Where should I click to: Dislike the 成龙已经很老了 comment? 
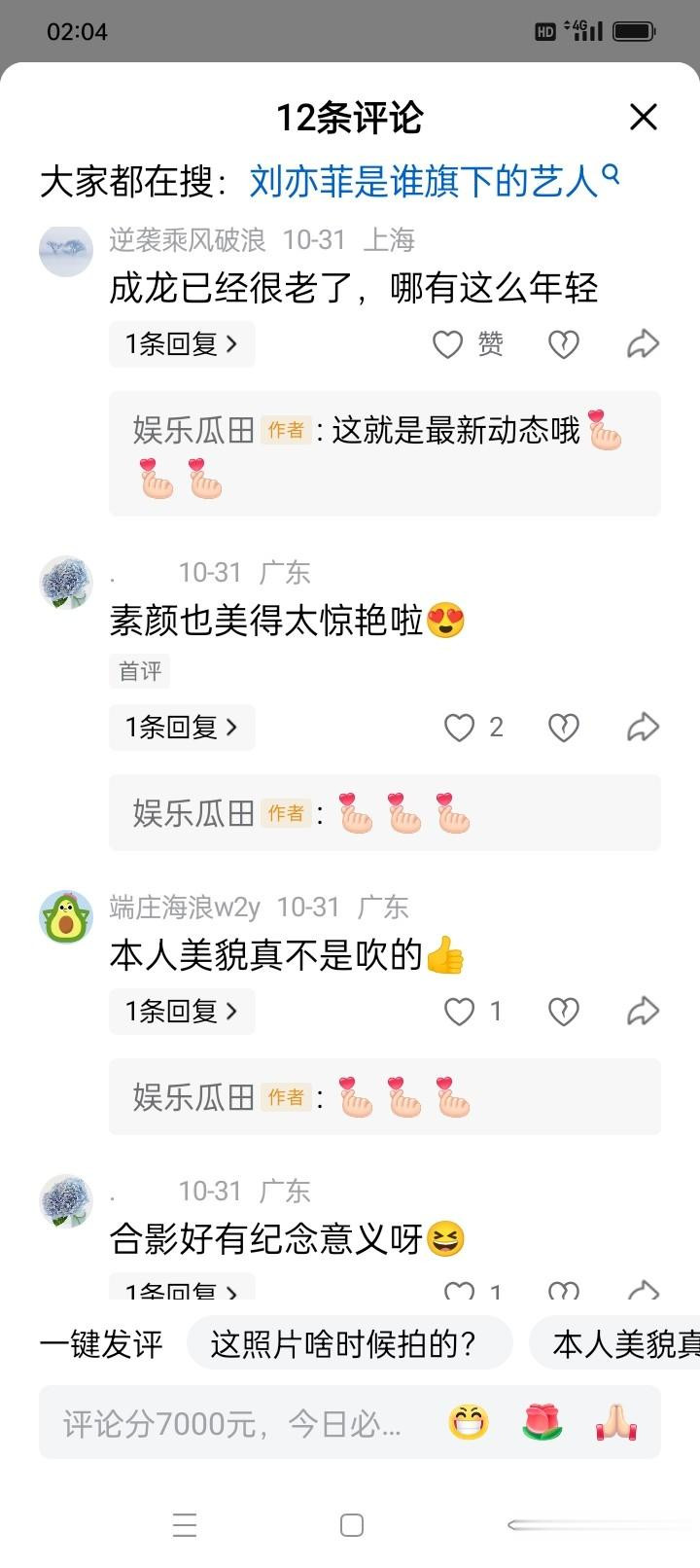click(564, 344)
